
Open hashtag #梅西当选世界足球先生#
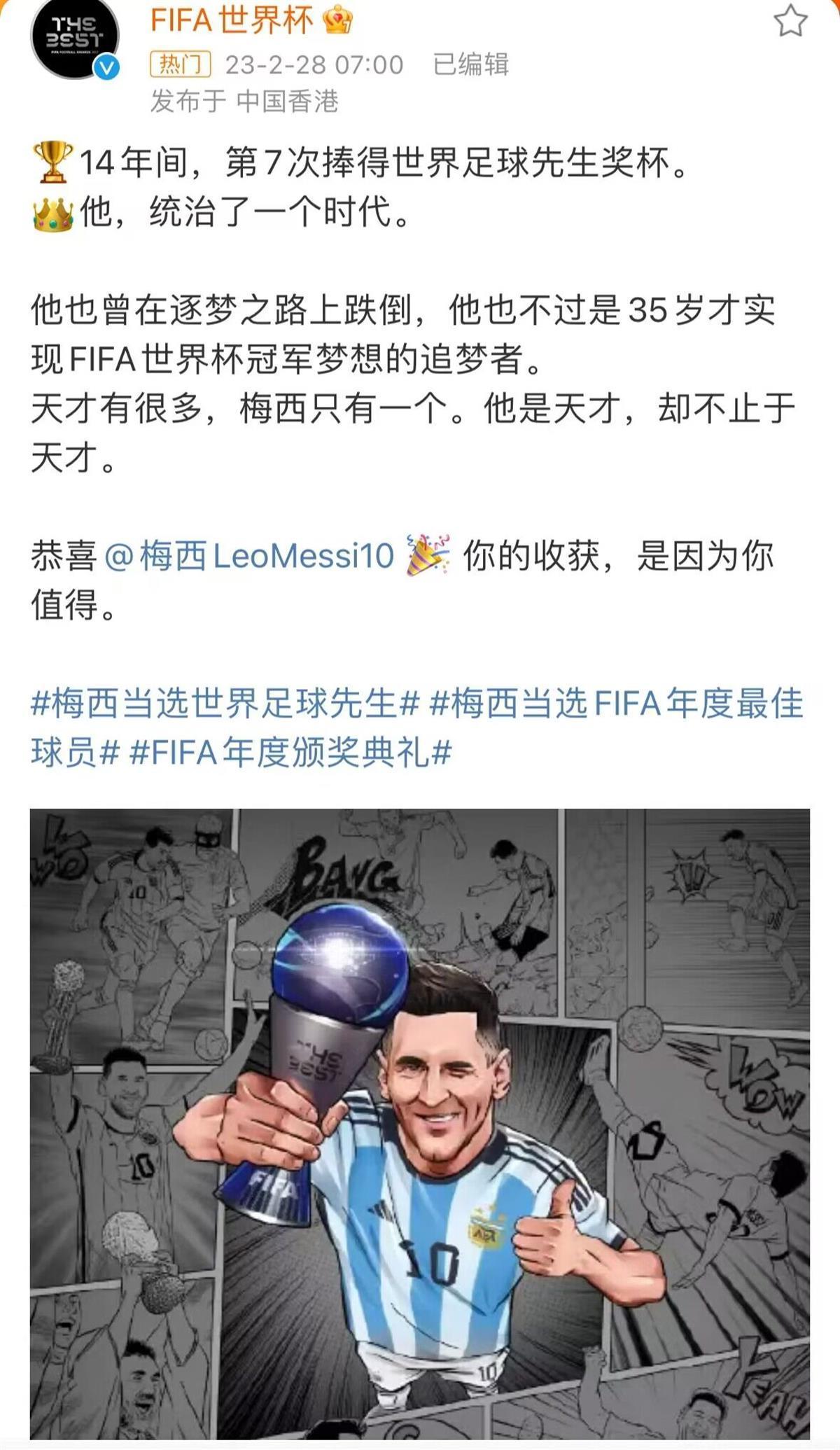[225, 704]
